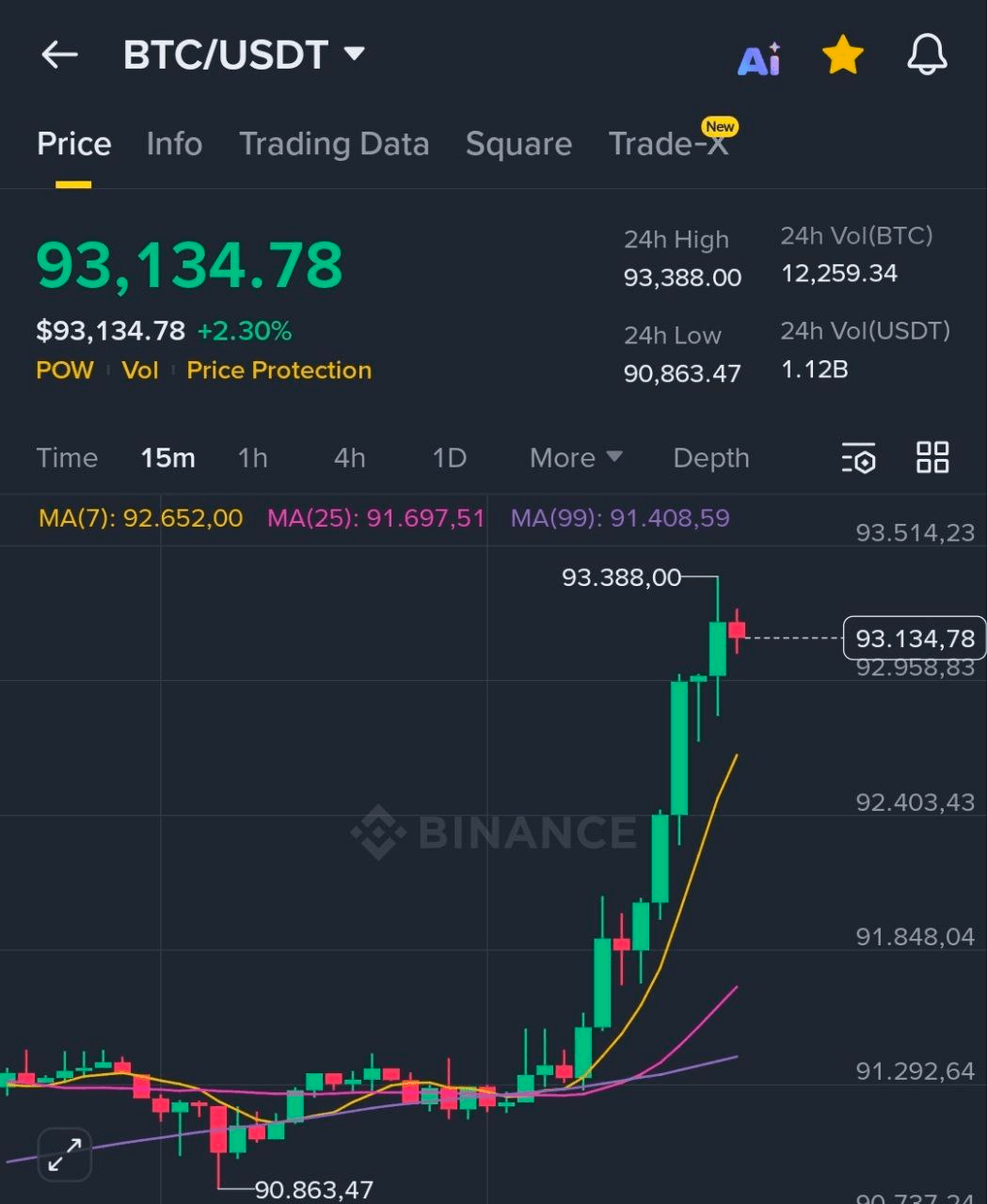
Task: Switch to the Trading Data tab
Action: coord(334,144)
